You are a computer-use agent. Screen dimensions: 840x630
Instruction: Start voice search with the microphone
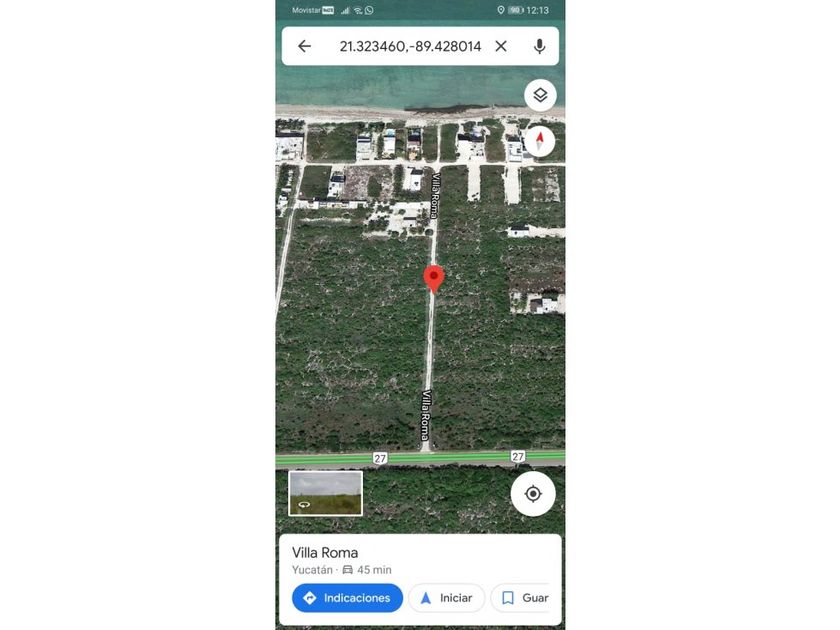(539, 46)
